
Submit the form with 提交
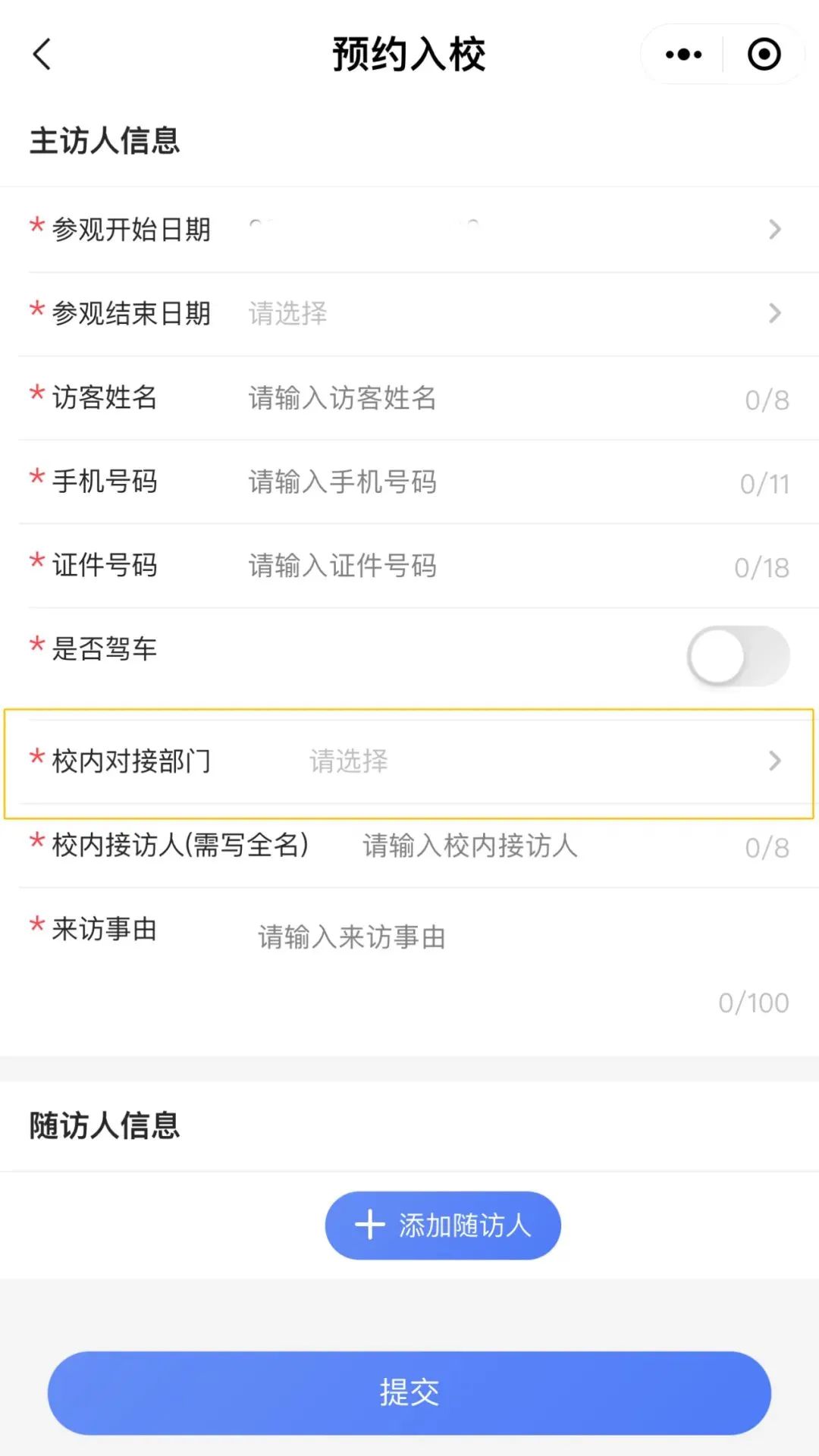(409, 1392)
